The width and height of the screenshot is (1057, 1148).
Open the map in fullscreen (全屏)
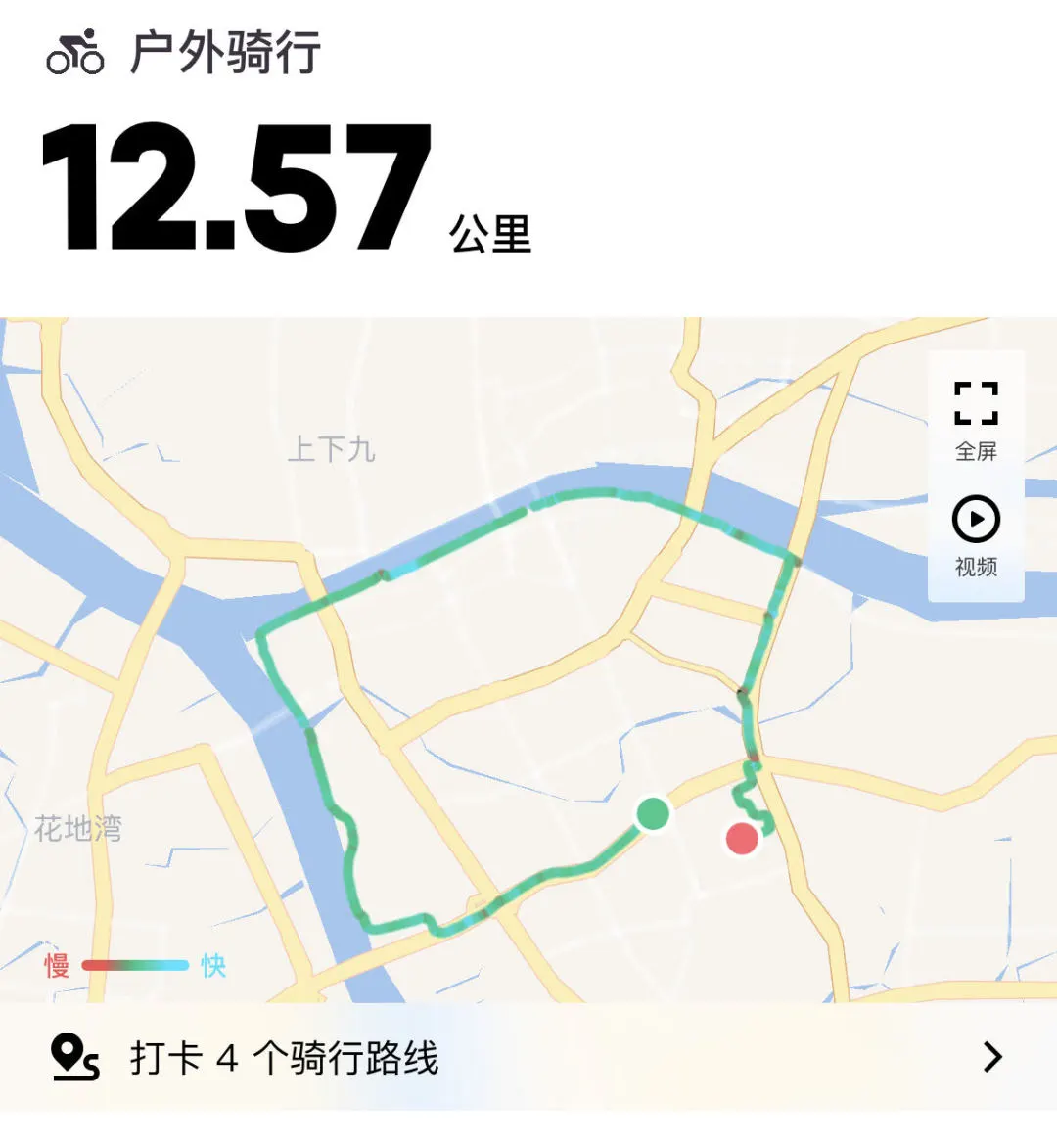coord(976,419)
